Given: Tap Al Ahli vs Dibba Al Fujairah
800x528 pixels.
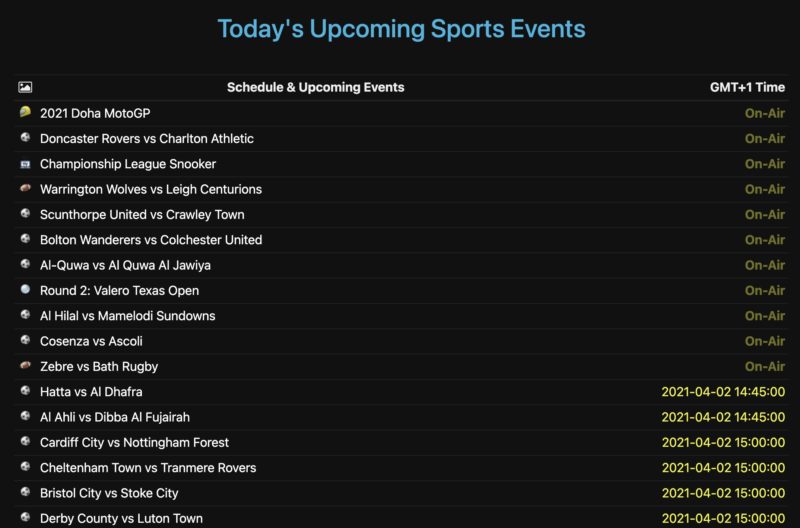Looking at the screenshot, I should [x=115, y=417].
